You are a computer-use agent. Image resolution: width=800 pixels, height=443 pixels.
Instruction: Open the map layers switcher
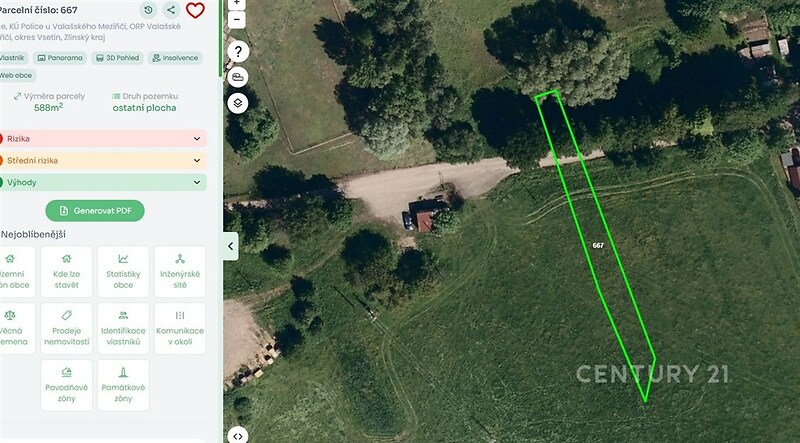point(237,102)
